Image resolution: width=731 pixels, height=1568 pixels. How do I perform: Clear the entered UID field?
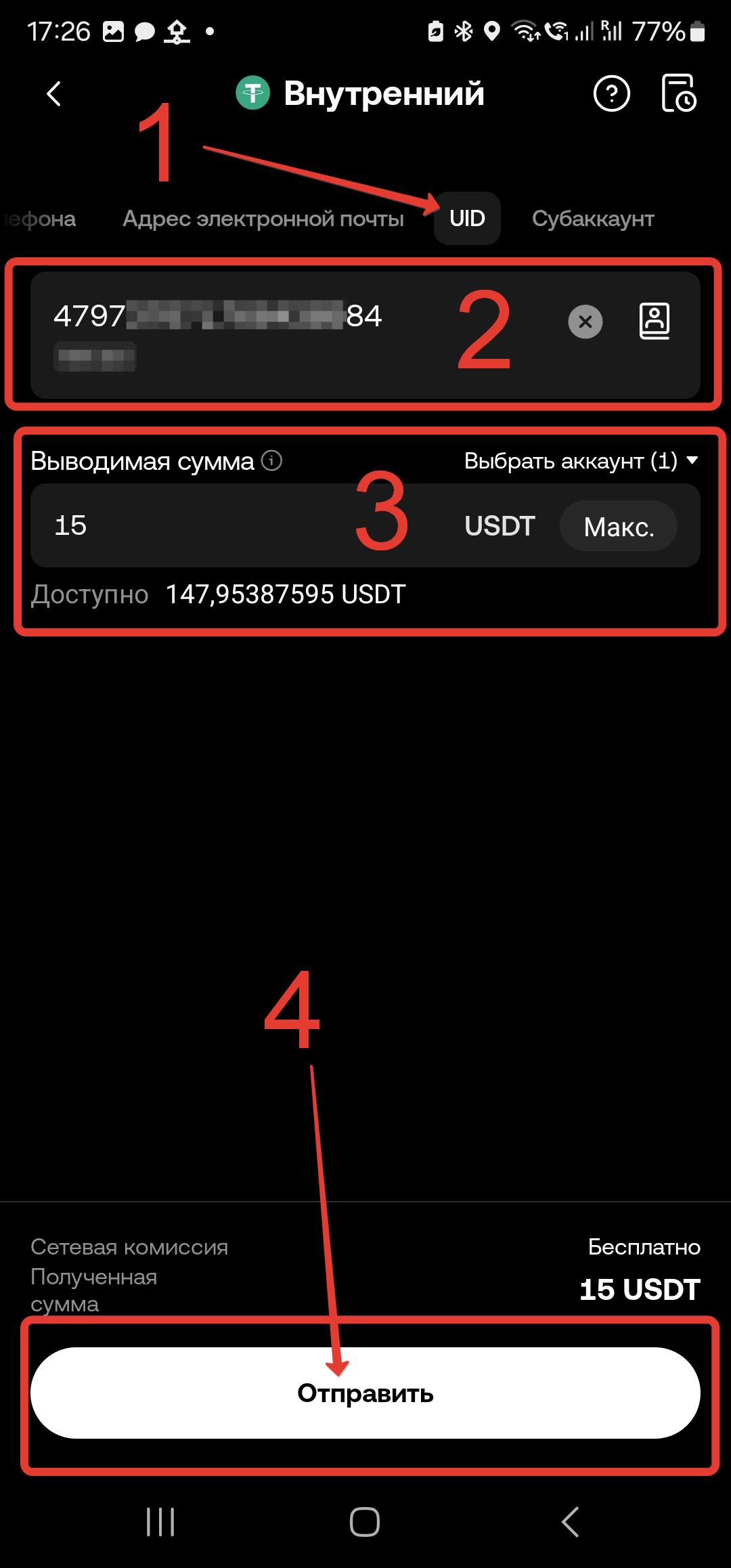[585, 322]
